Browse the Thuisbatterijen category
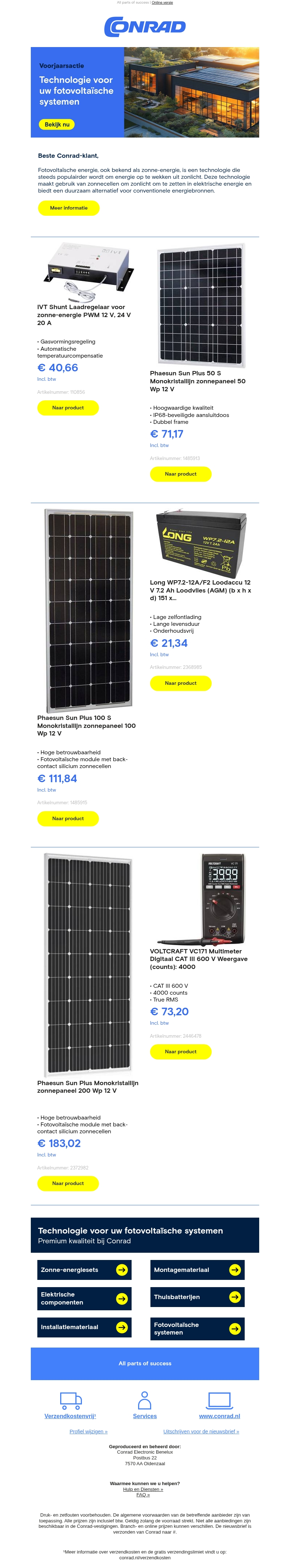 197,1297
